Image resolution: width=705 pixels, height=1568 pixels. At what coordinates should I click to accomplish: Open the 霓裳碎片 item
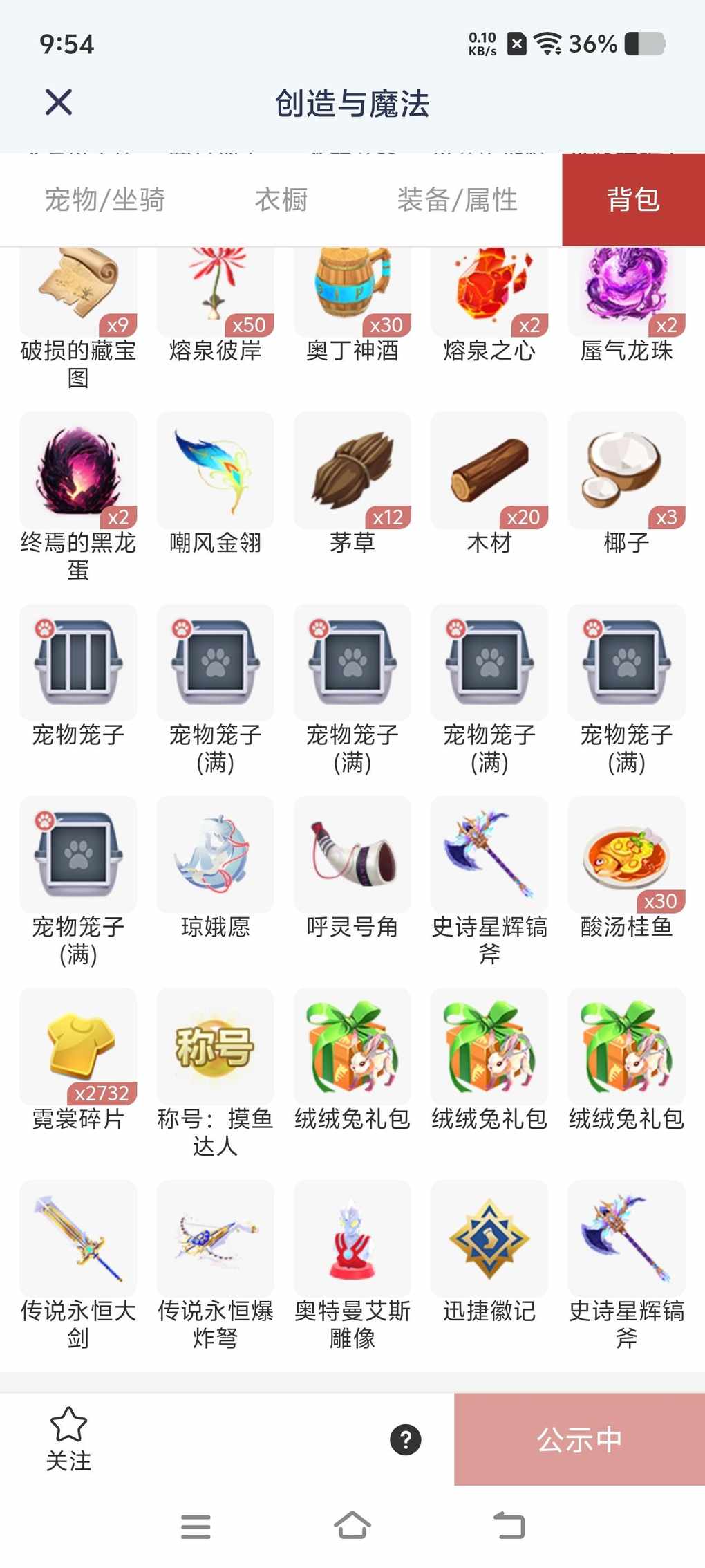[78, 1047]
